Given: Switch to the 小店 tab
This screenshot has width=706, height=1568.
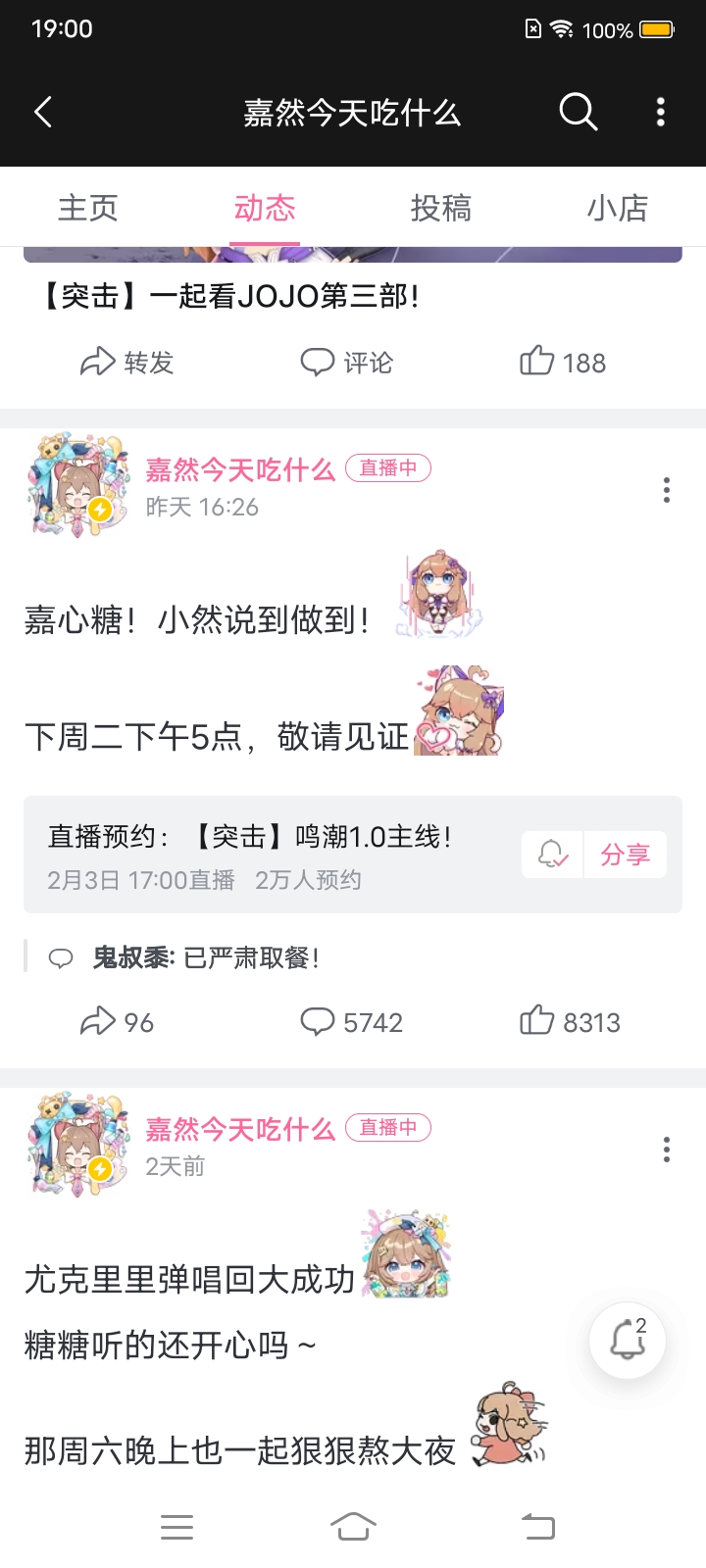Looking at the screenshot, I should pos(618,208).
